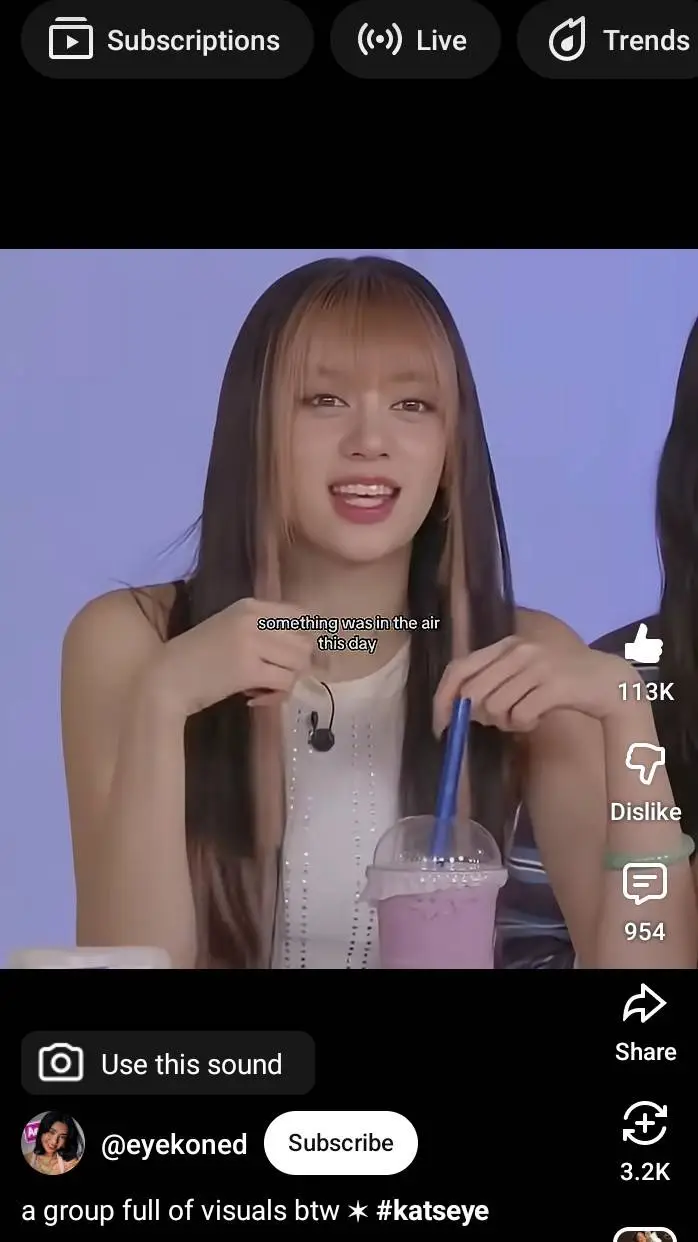Use this sound for a short
This screenshot has height=1242, width=698.
(x=168, y=1063)
